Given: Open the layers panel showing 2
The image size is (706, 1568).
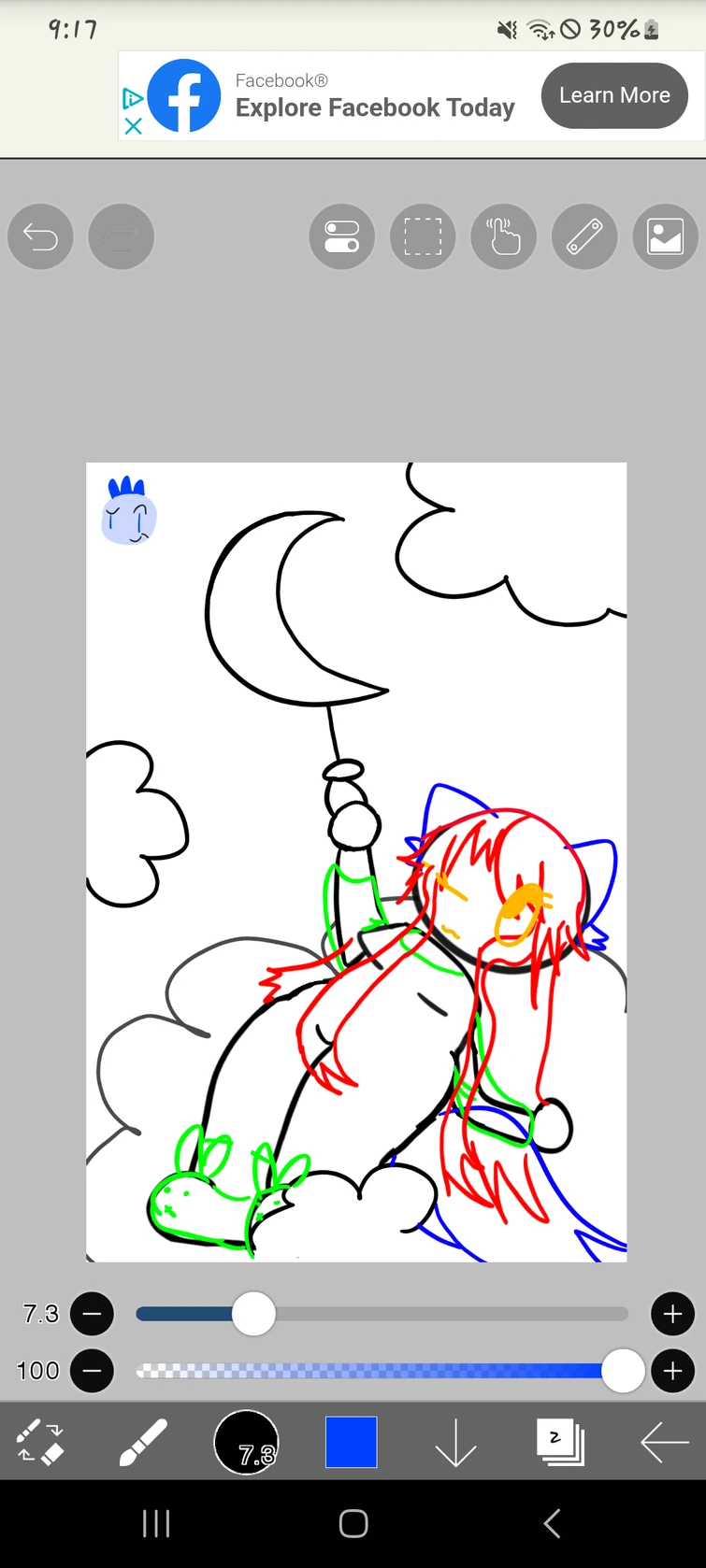Looking at the screenshot, I should (x=559, y=1441).
